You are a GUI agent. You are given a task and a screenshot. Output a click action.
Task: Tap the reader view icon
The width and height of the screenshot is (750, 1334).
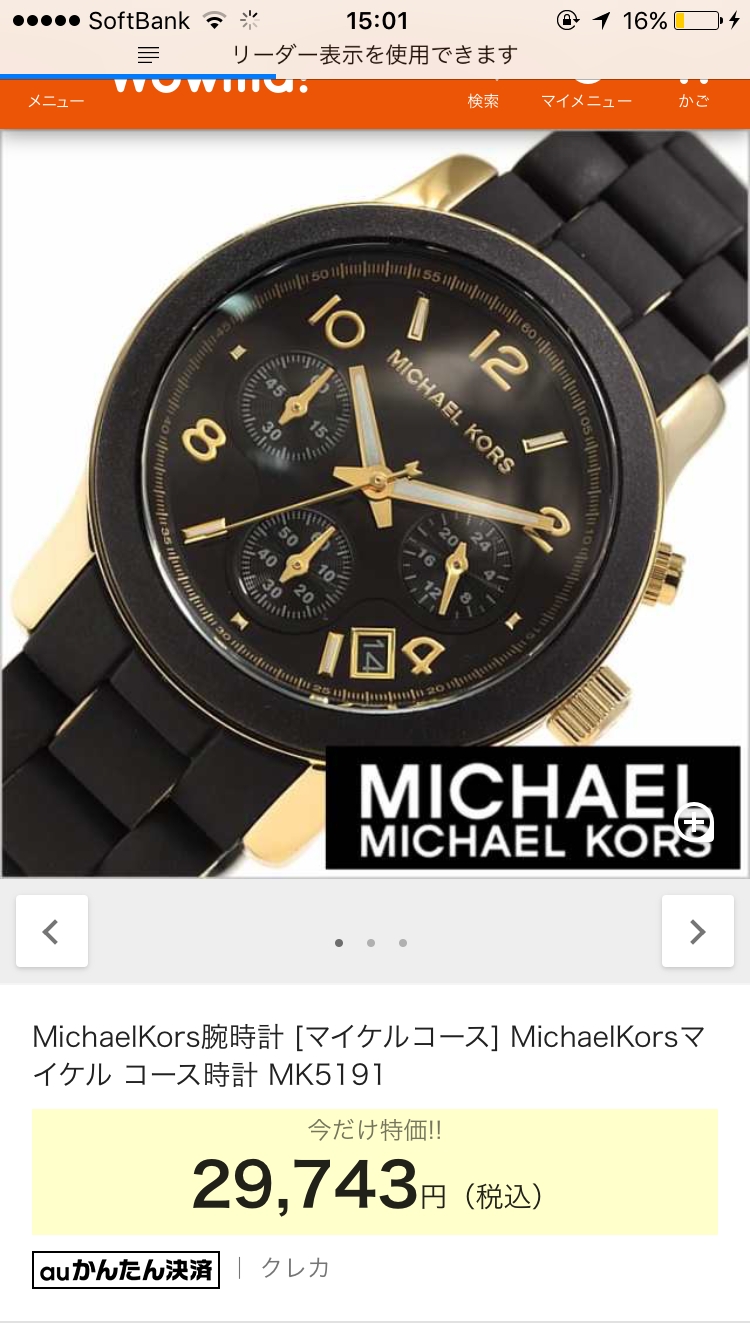point(149,55)
